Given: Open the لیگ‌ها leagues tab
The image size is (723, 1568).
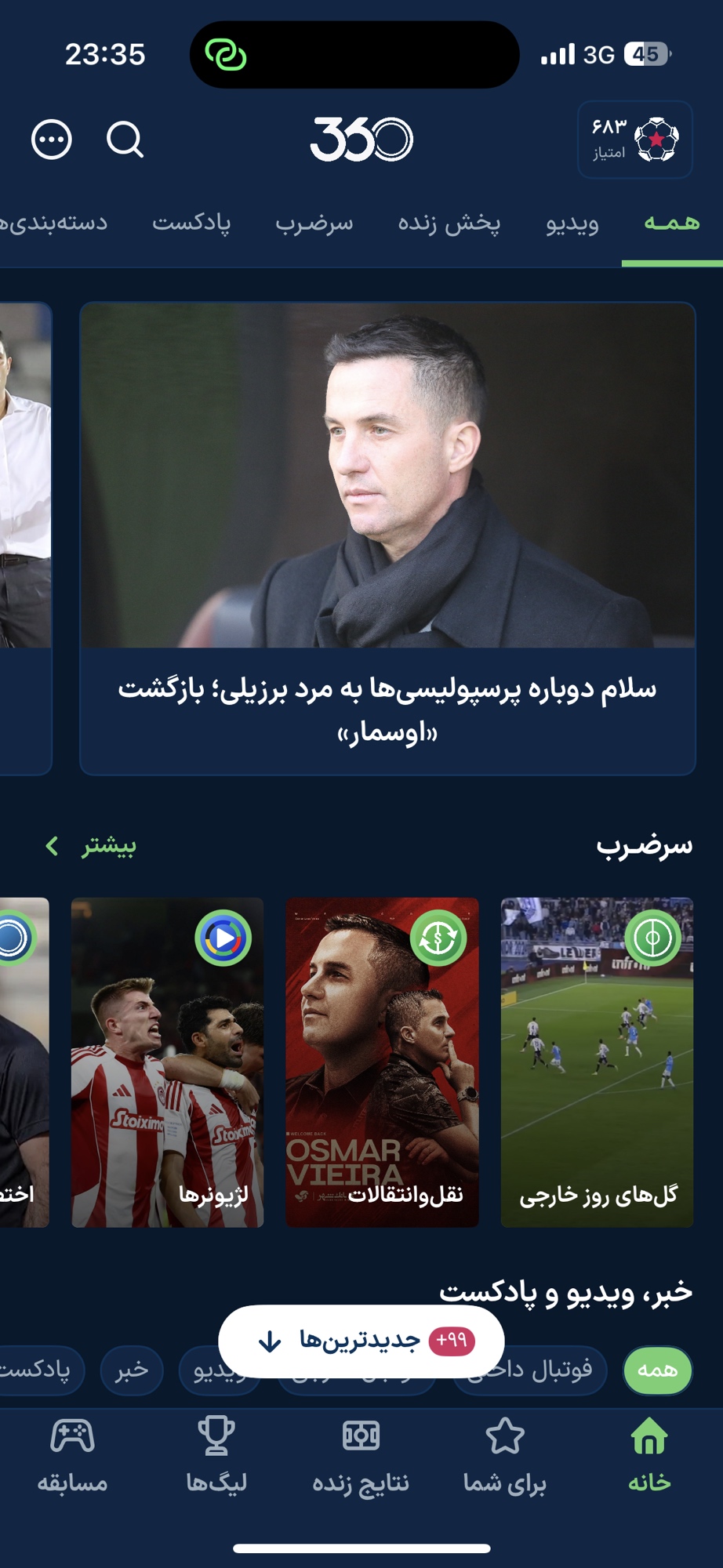Looking at the screenshot, I should [x=216, y=1455].
